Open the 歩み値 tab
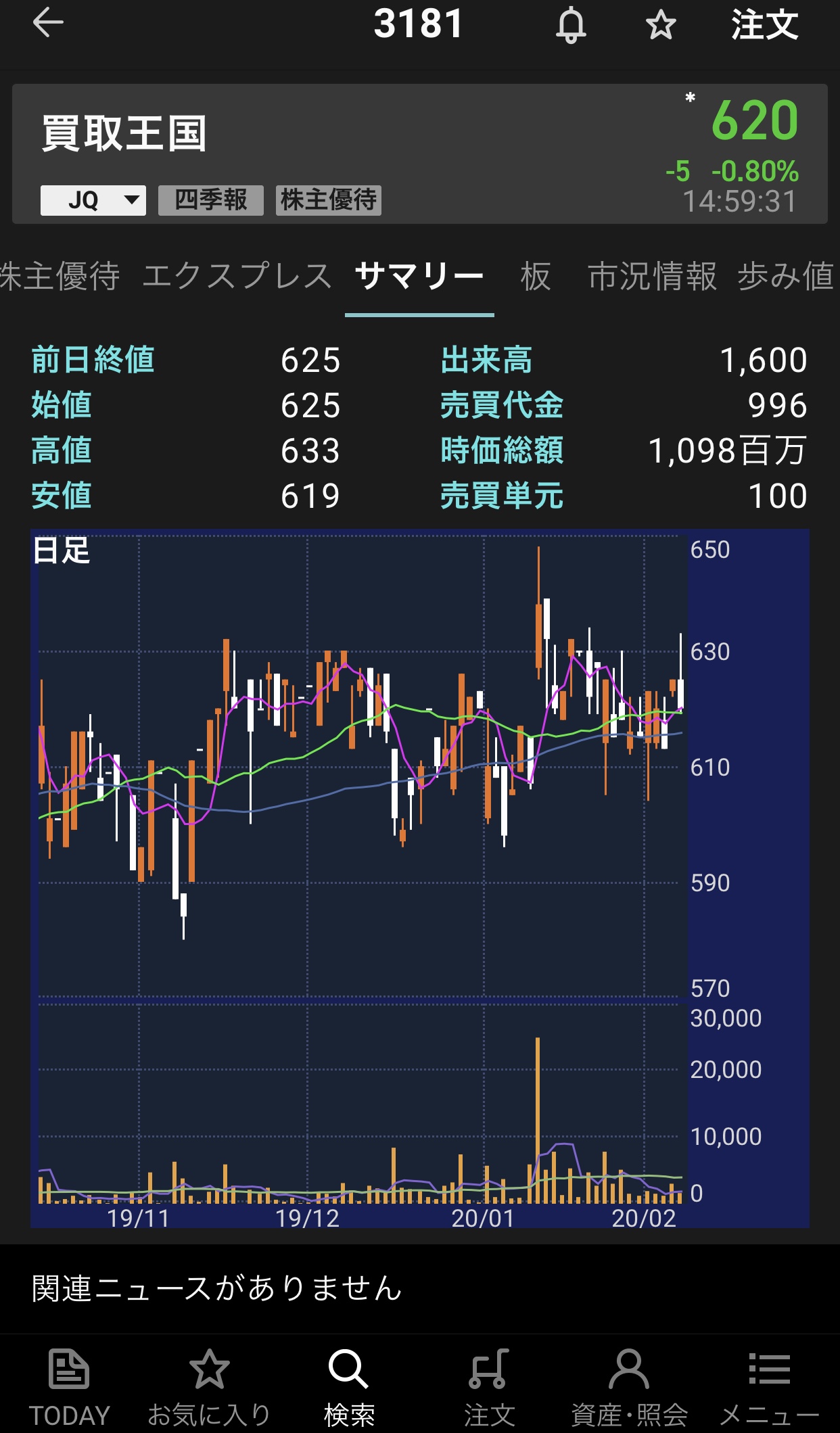The width and height of the screenshot is (840, 1433). 785,277
